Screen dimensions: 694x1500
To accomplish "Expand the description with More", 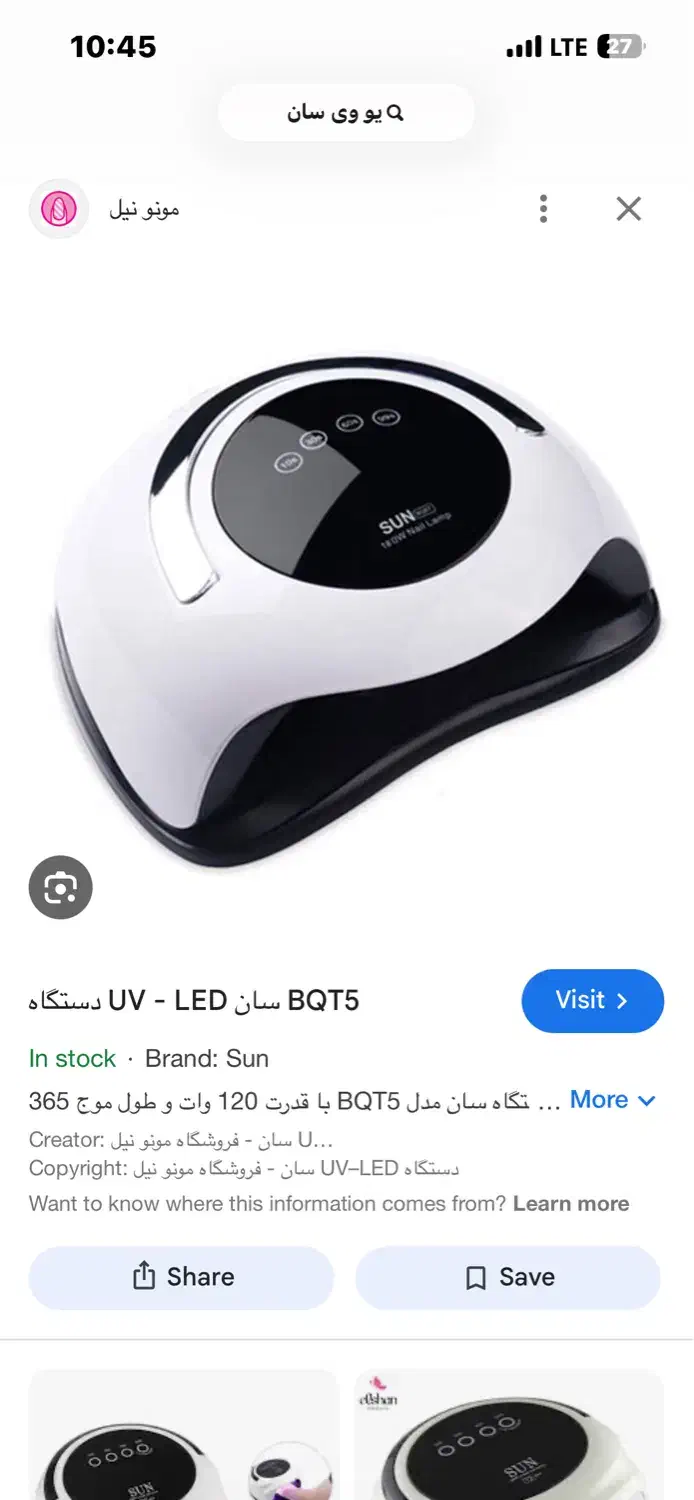I will pos(612,1100).
